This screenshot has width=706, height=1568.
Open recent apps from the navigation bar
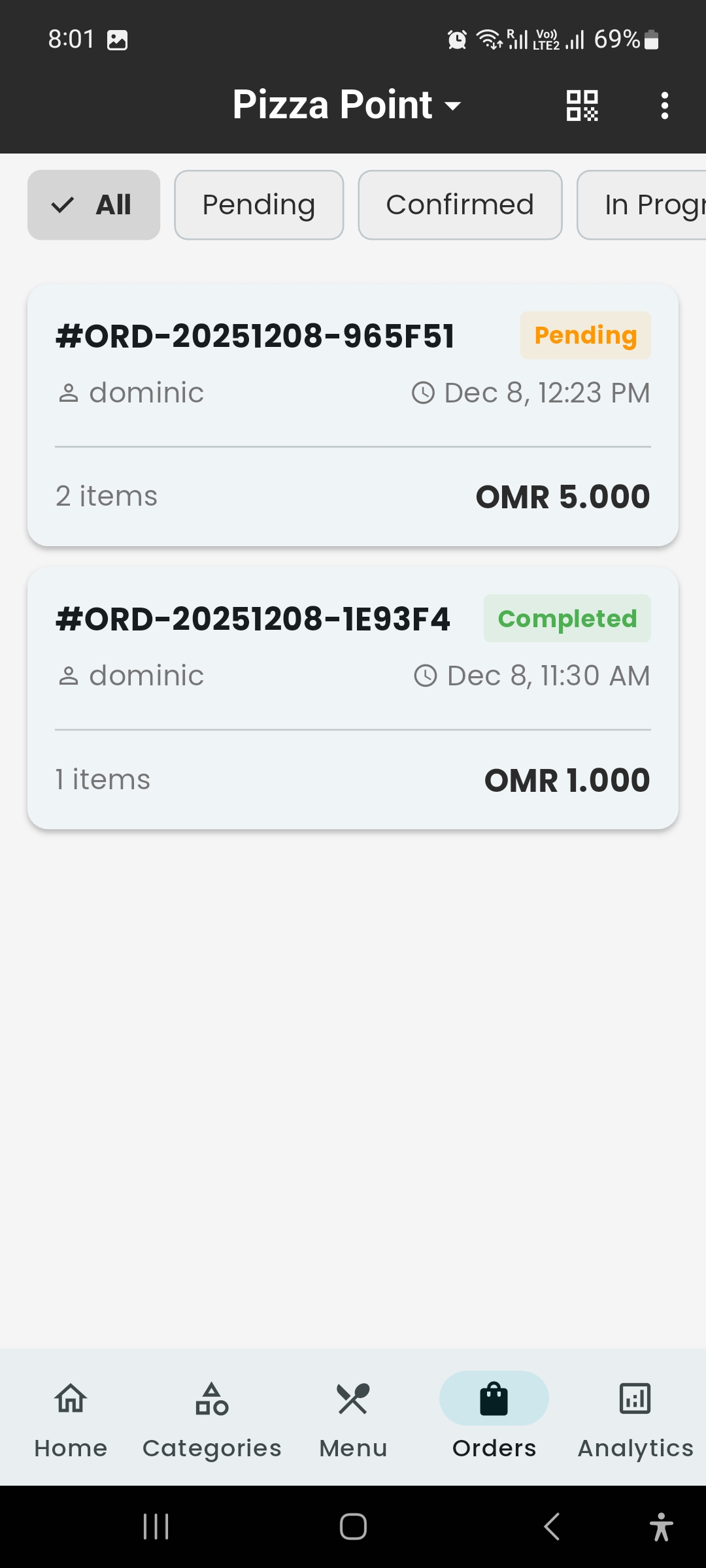(x=156, y=1527)
